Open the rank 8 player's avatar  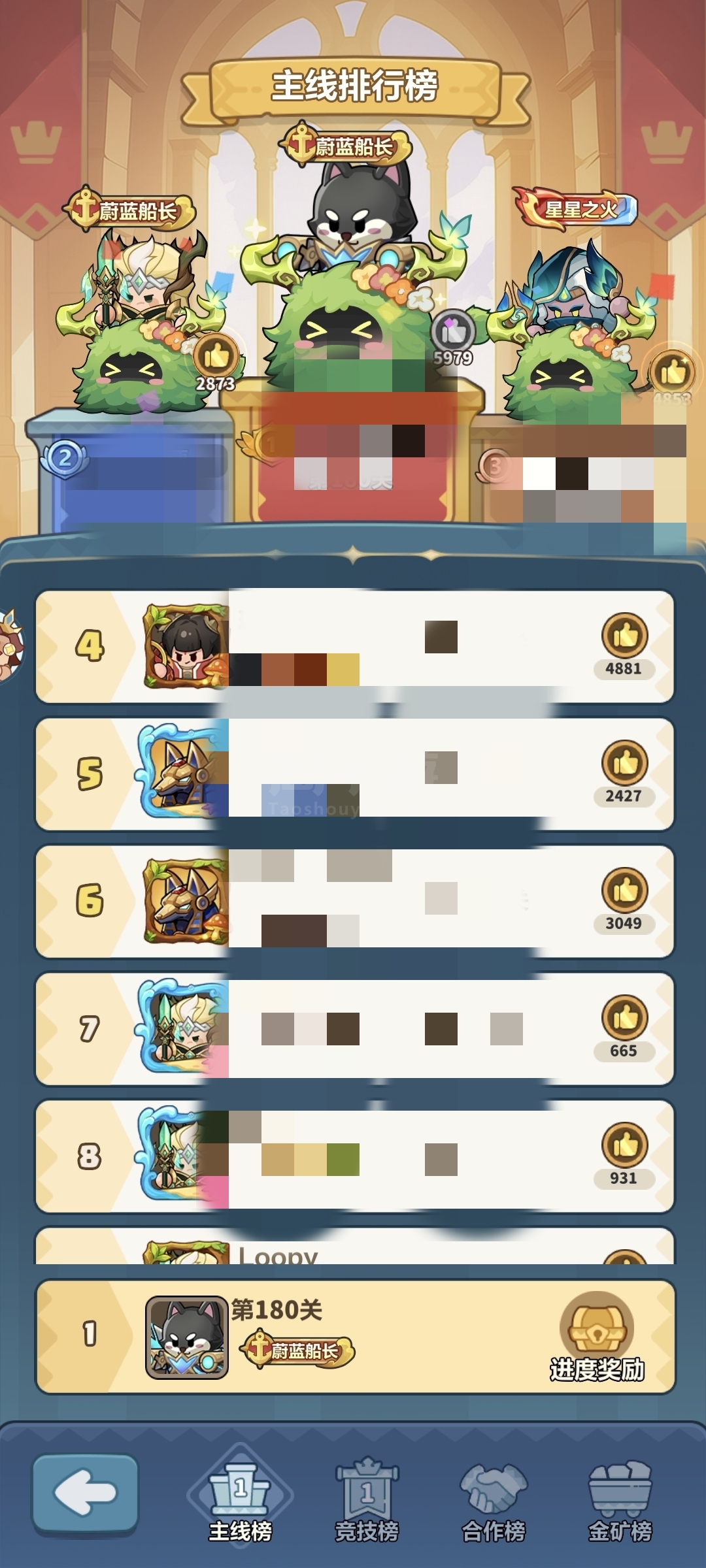[183, 1155]
